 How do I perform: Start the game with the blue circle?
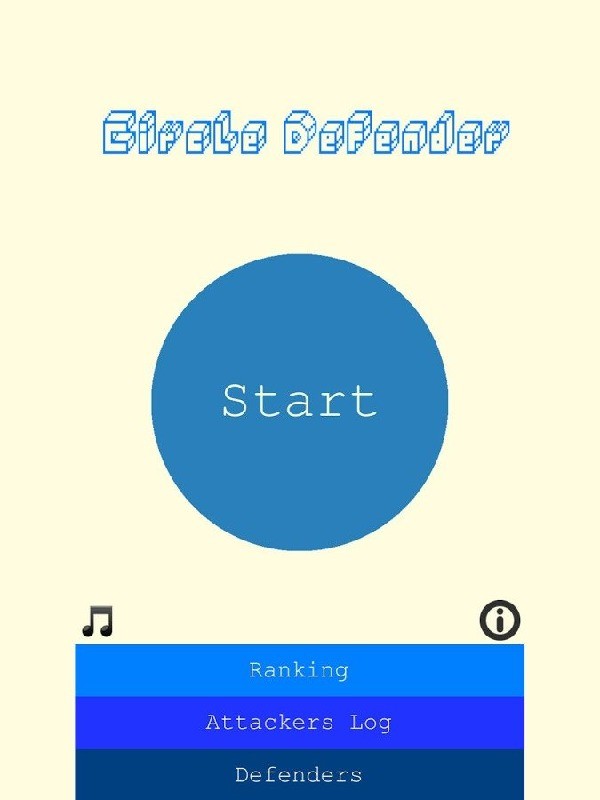[x=299, y=401]
